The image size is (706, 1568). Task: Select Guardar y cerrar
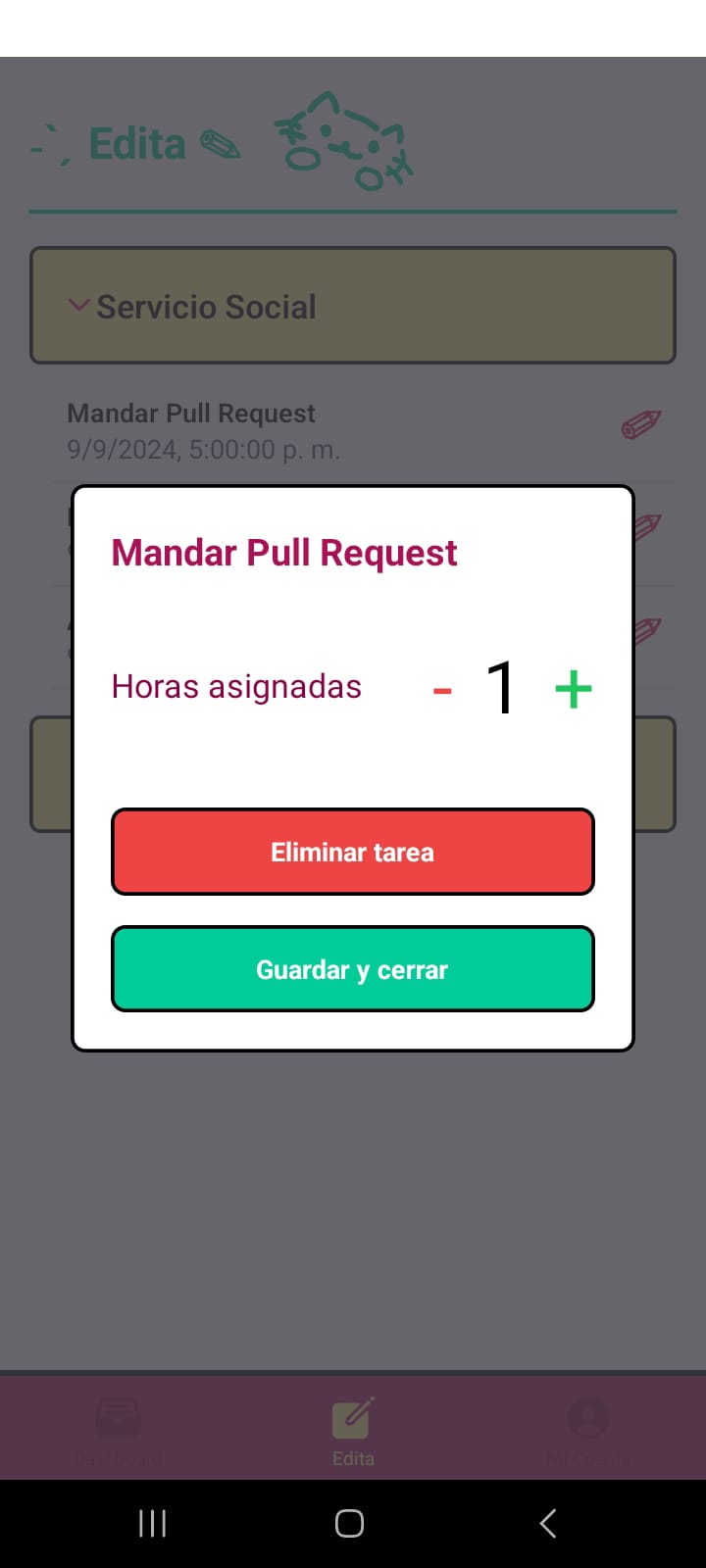coord(353,969)
